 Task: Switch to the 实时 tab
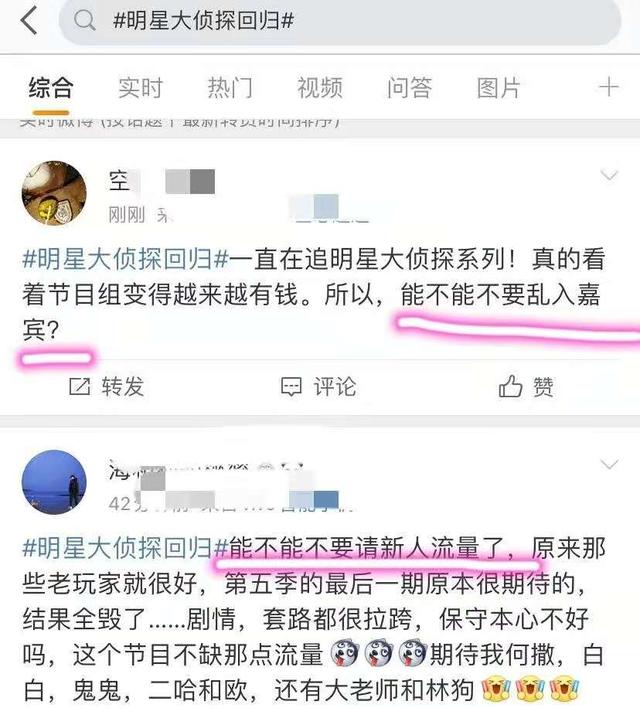point(140,88)
